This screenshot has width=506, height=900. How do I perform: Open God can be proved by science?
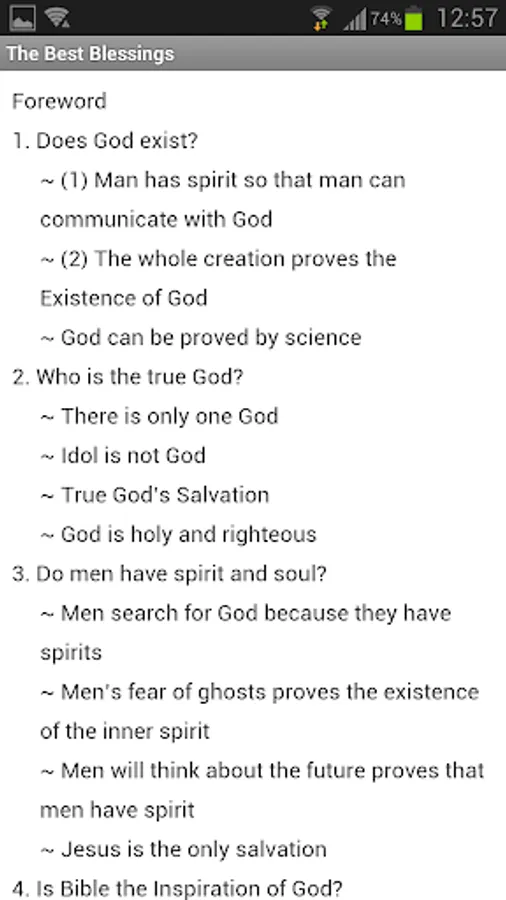pos(201,338)
